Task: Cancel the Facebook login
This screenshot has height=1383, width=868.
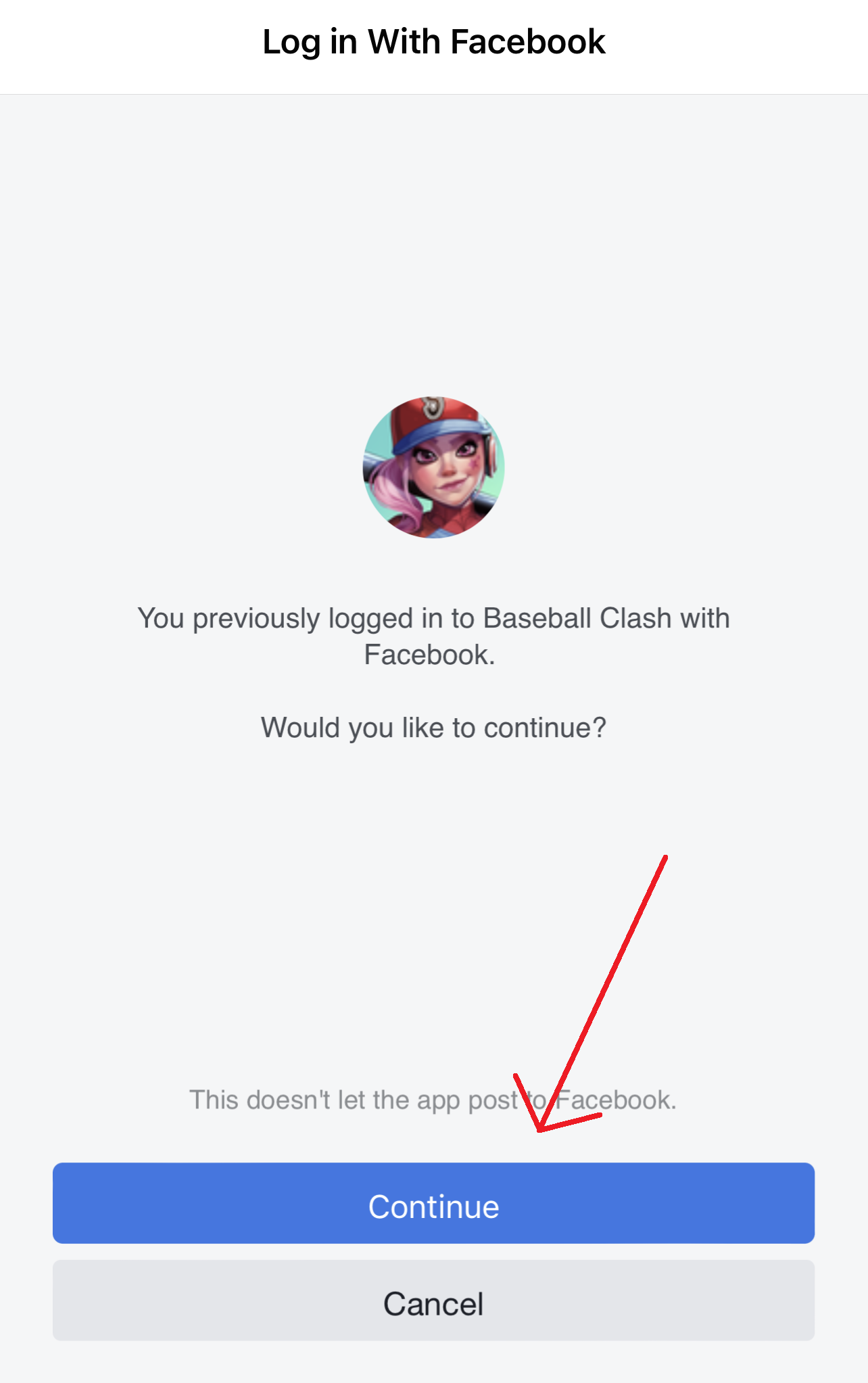Action: [x=433, y=1300]
